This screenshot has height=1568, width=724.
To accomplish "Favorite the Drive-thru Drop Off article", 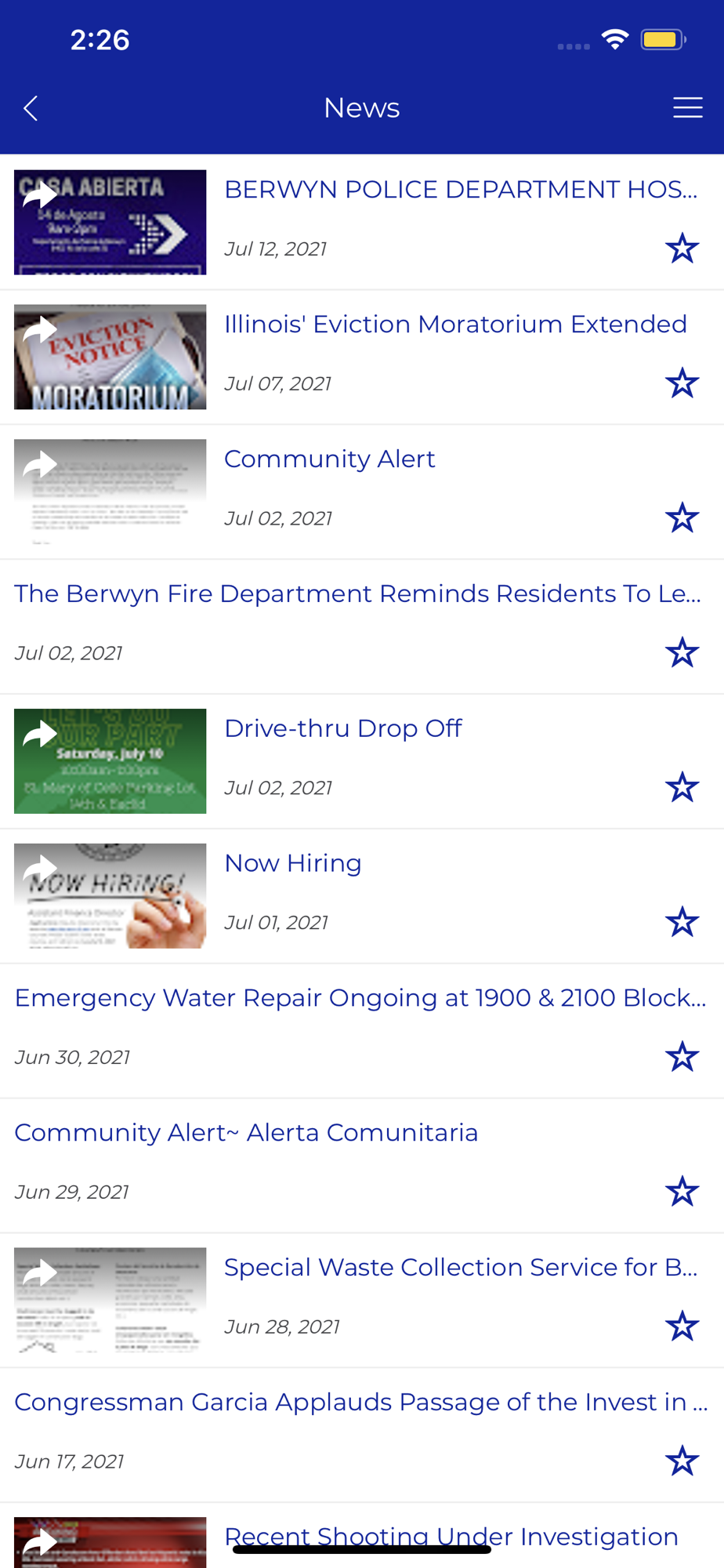I will (682, 788).
